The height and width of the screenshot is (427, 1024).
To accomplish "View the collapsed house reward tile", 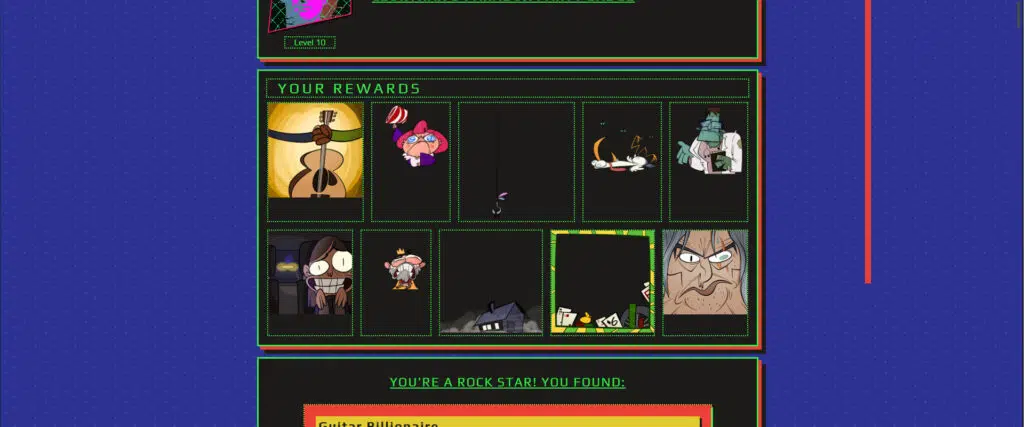I will (x=490, y=282).
